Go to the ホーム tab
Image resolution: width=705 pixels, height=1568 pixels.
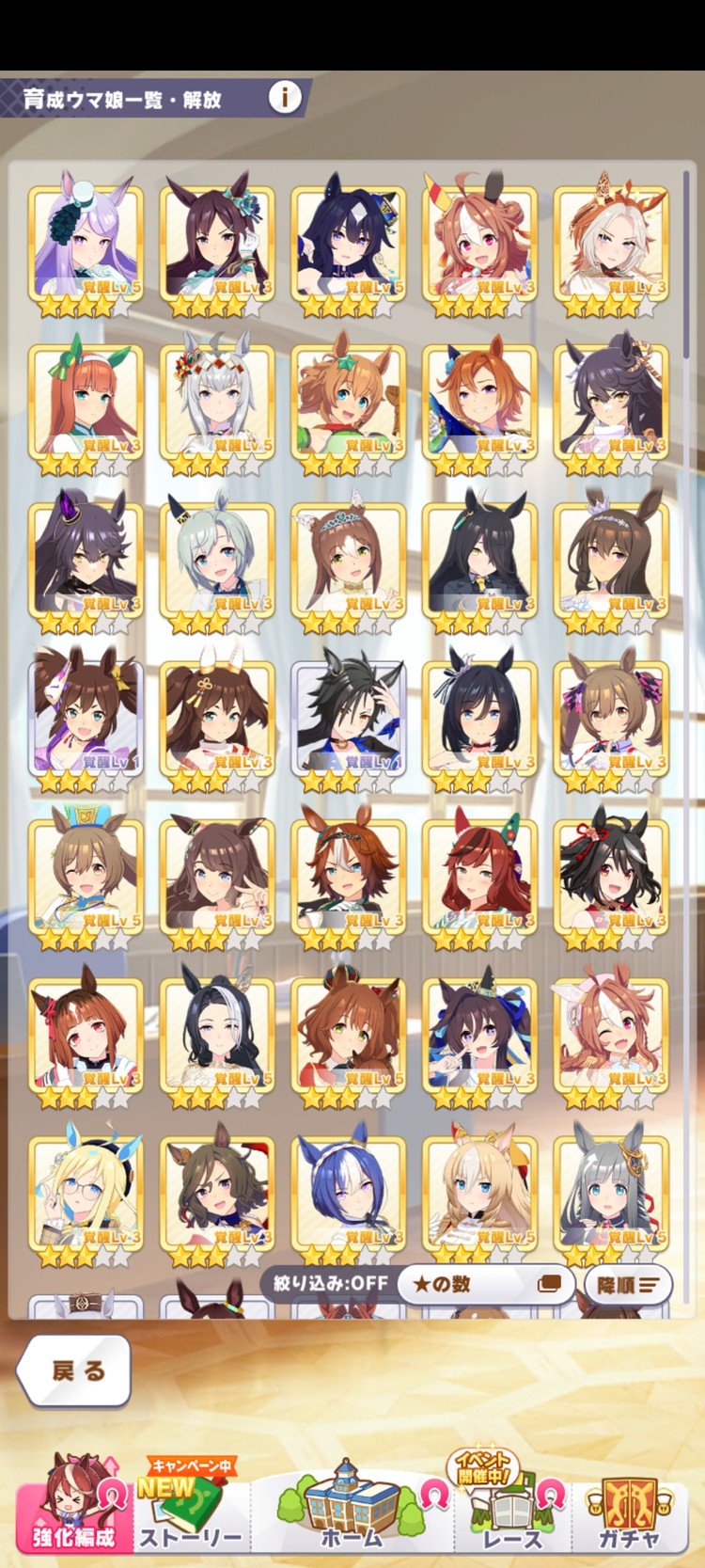[x=351, y=1507]
